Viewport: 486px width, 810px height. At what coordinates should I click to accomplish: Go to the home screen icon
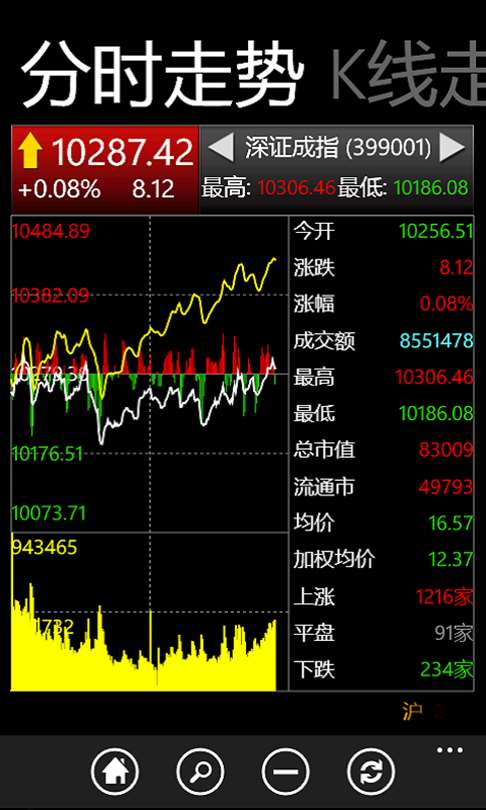(115, 772)
